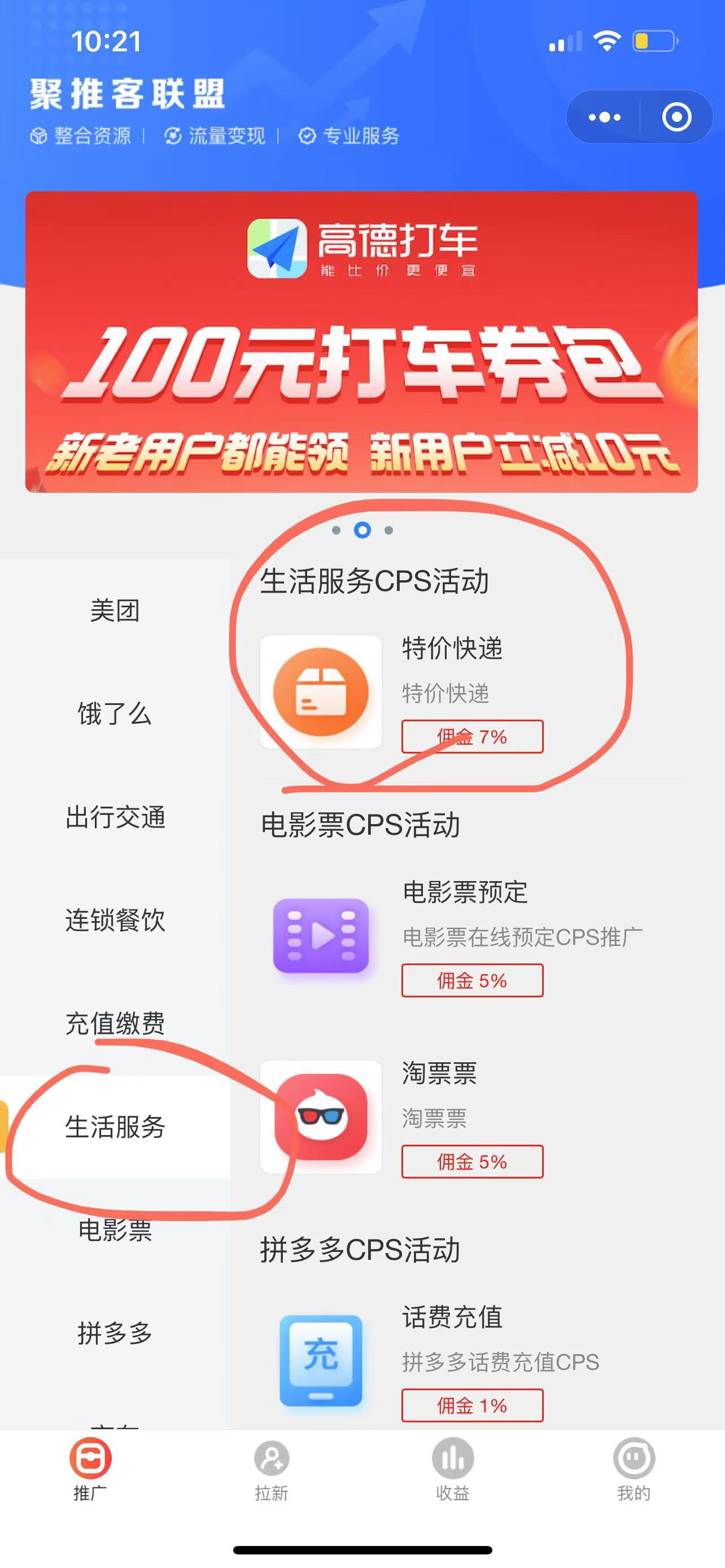Viewport: 725px width, 1568px height.
Task: Jump to the 拼多多 category
Action: pyautogui.click(x=115, y=1333)
